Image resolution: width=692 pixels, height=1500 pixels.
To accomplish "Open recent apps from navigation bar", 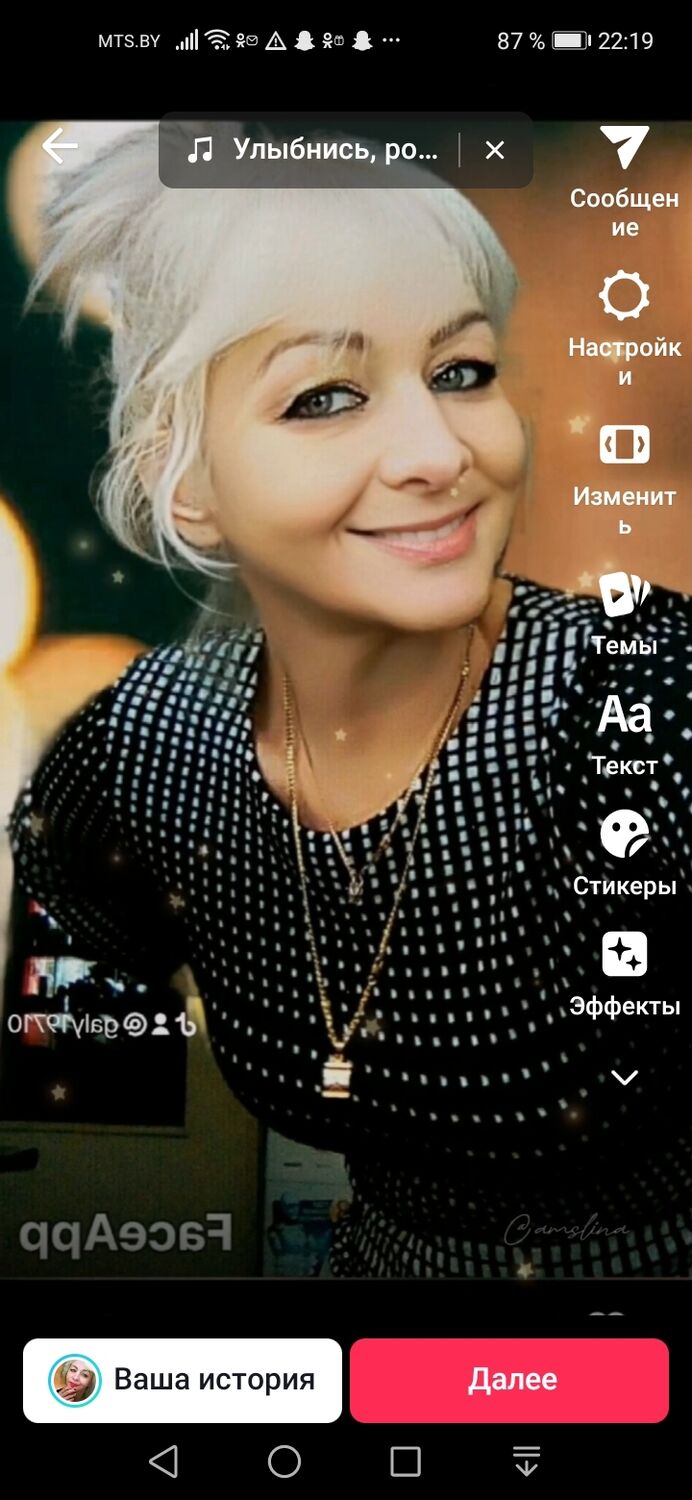I will coord(405,1461).
